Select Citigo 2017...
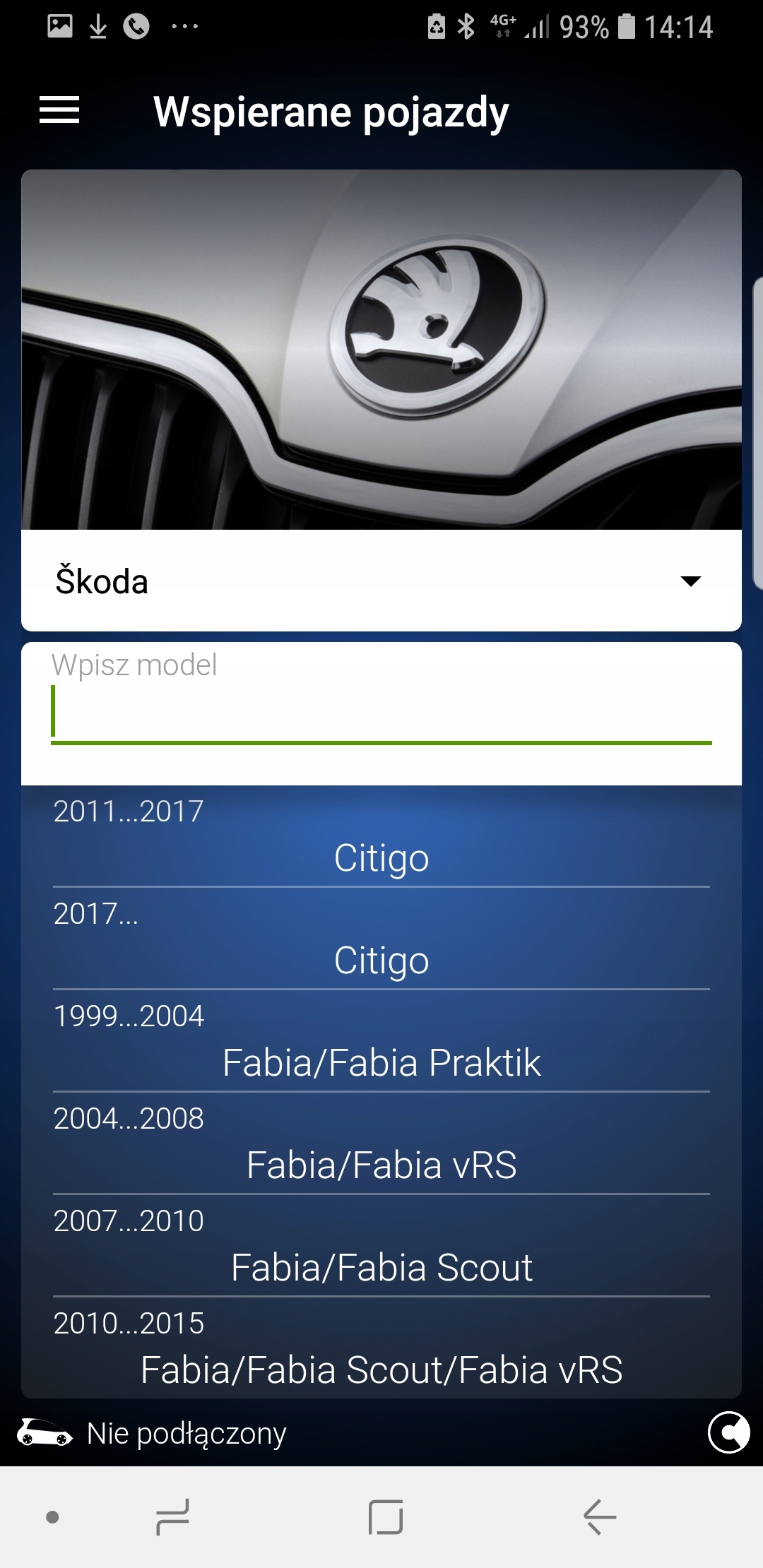Image resolution: width=763 pixels, height=1568 pixels. point(381,939)
